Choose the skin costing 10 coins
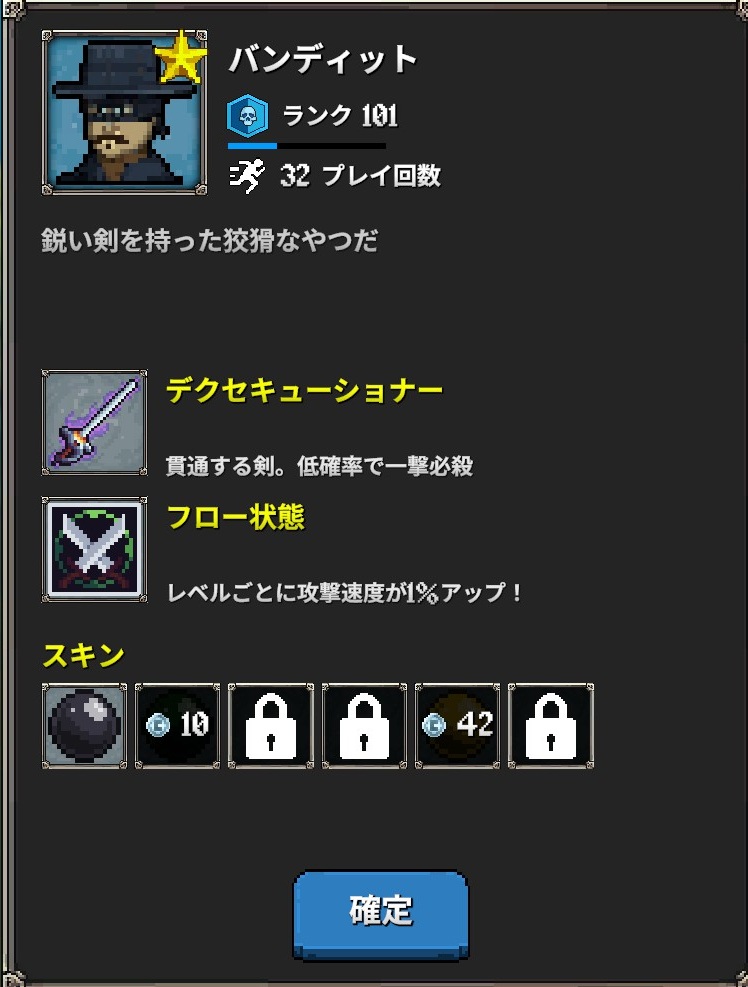The height and width of the screenshot is (987, 748). [178, 725]
